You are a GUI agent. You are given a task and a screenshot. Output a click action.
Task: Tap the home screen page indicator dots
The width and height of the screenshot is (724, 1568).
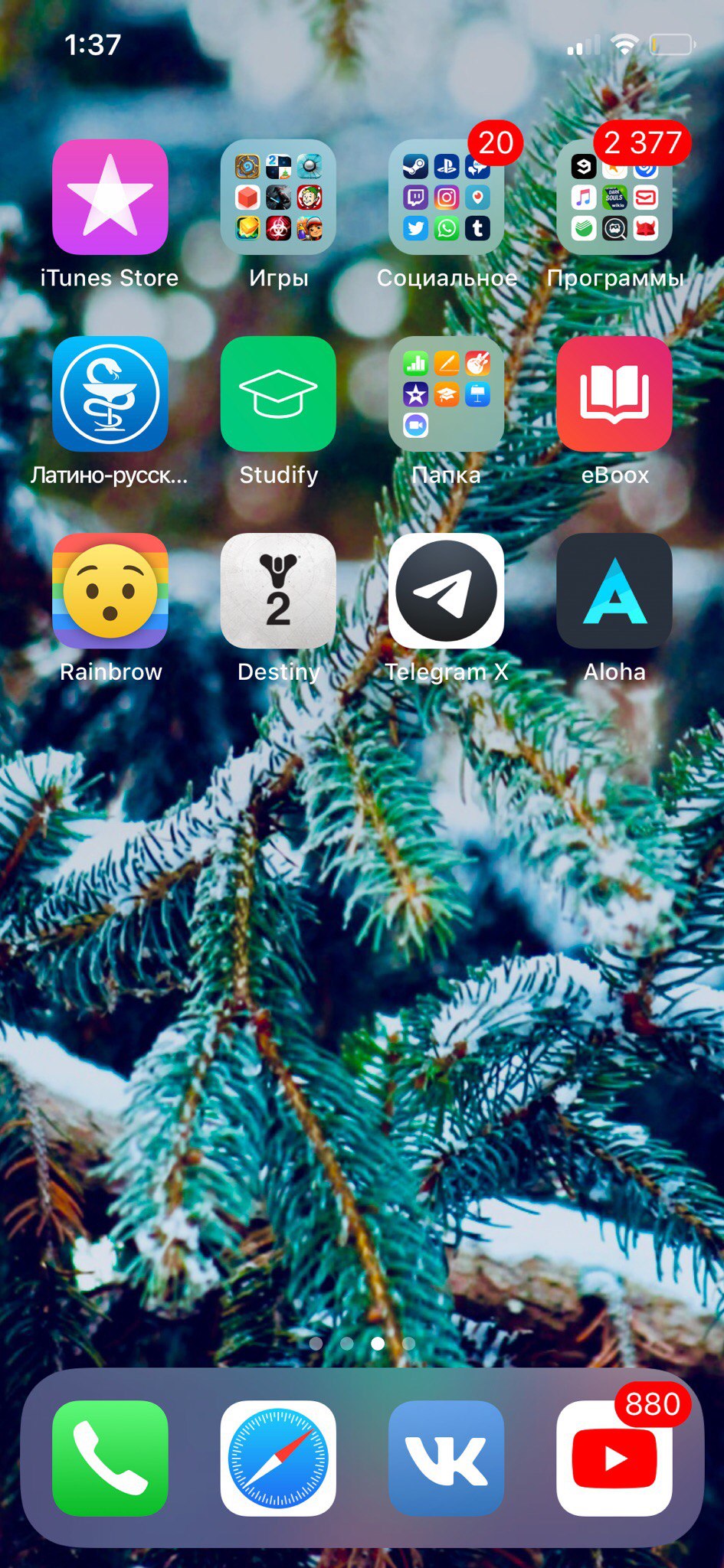(x=362, y=1343)
